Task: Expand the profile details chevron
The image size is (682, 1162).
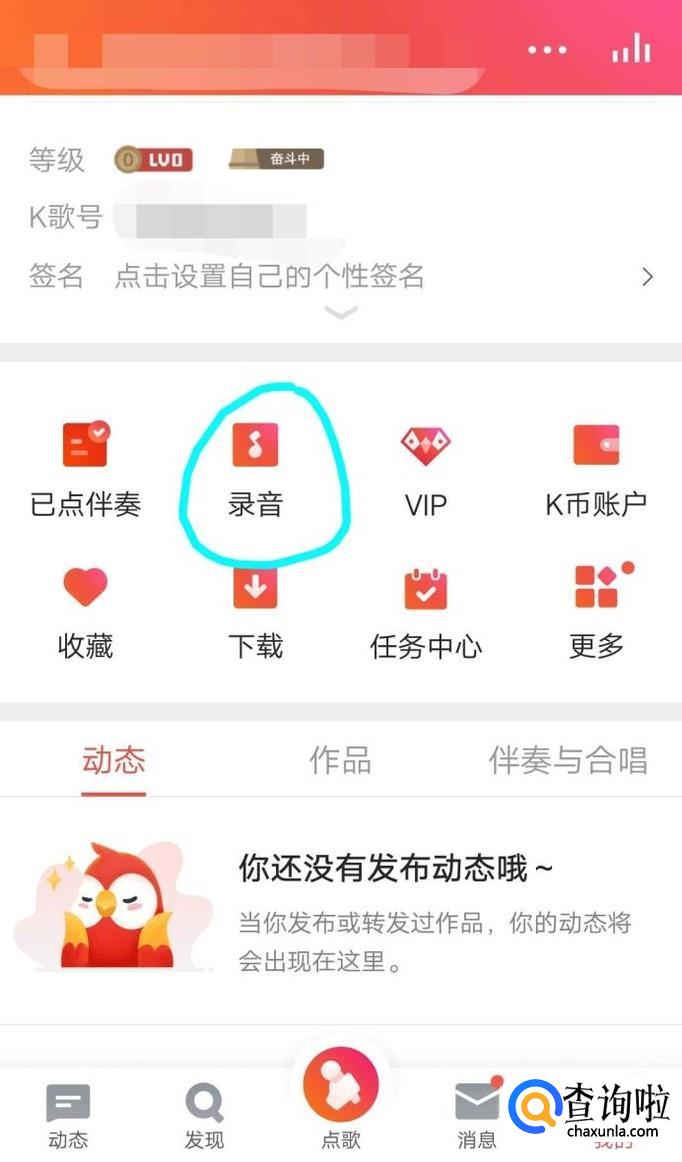Action: pos(341,312)
